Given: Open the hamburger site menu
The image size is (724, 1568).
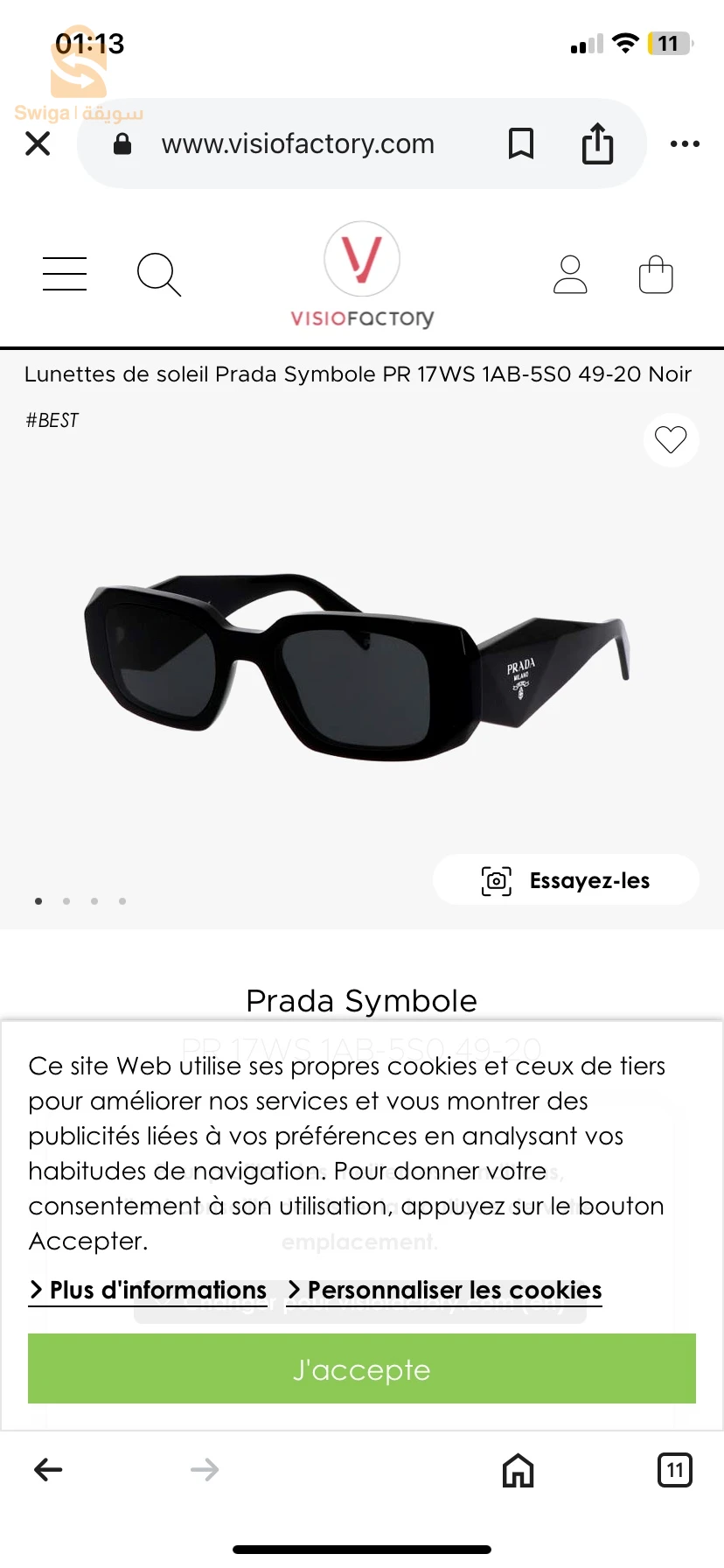Looking at the screenshot, I should (65, 274).
